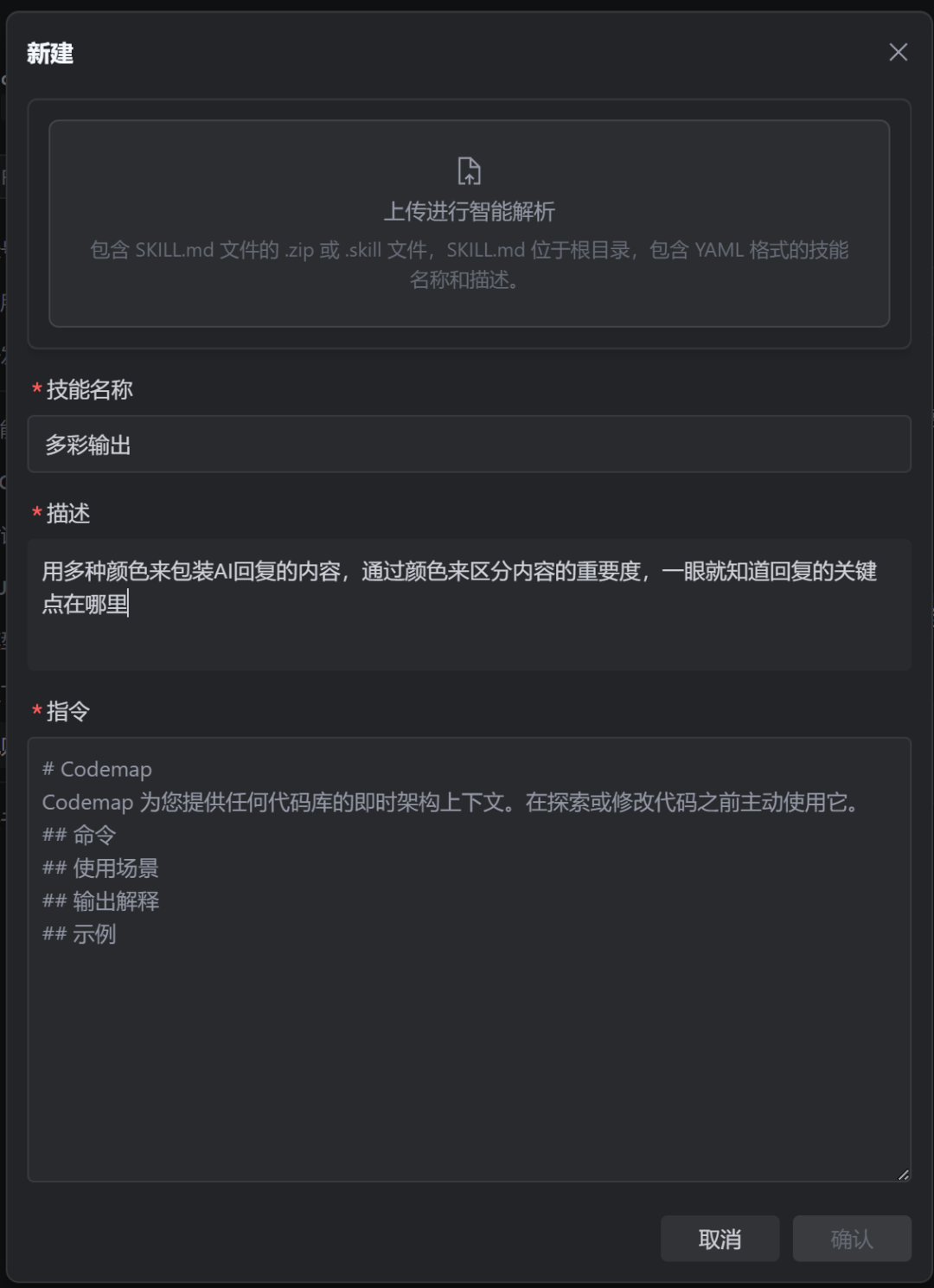This screenshot has height=1288, width=934.
Task: Focus the 技能名称 input field
Action: (x=469, y=445)
